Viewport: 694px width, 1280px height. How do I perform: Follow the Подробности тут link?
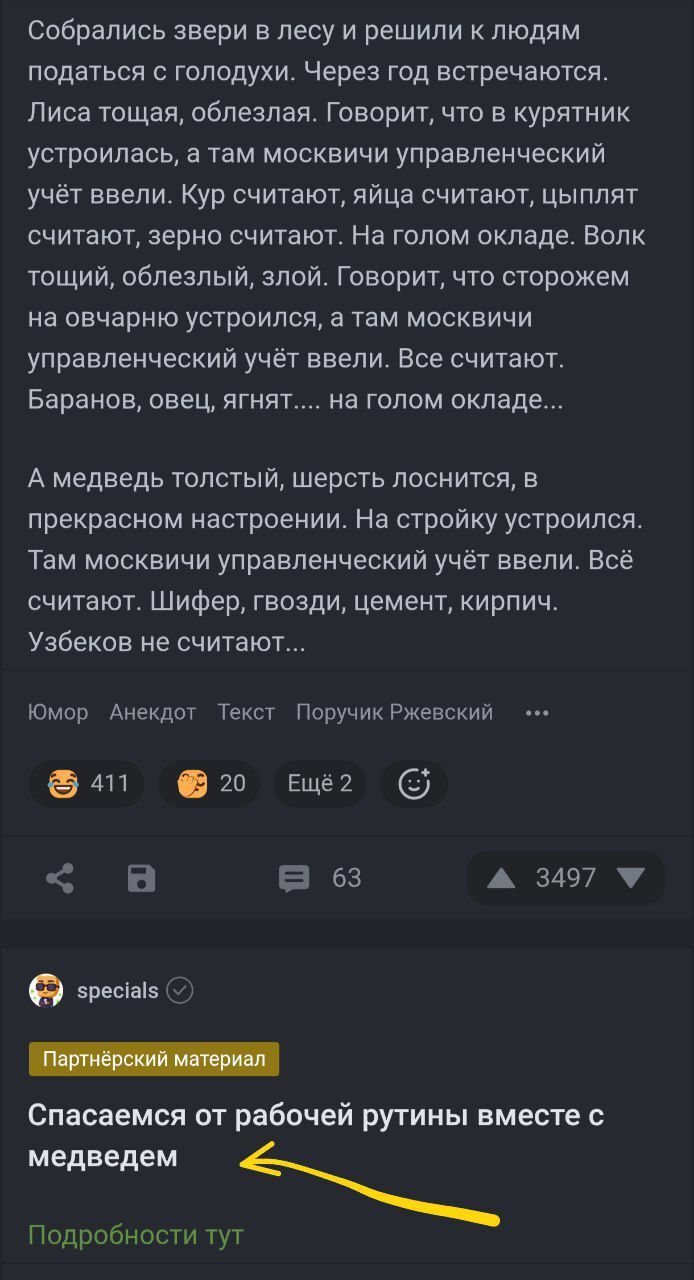(136, 1234)
